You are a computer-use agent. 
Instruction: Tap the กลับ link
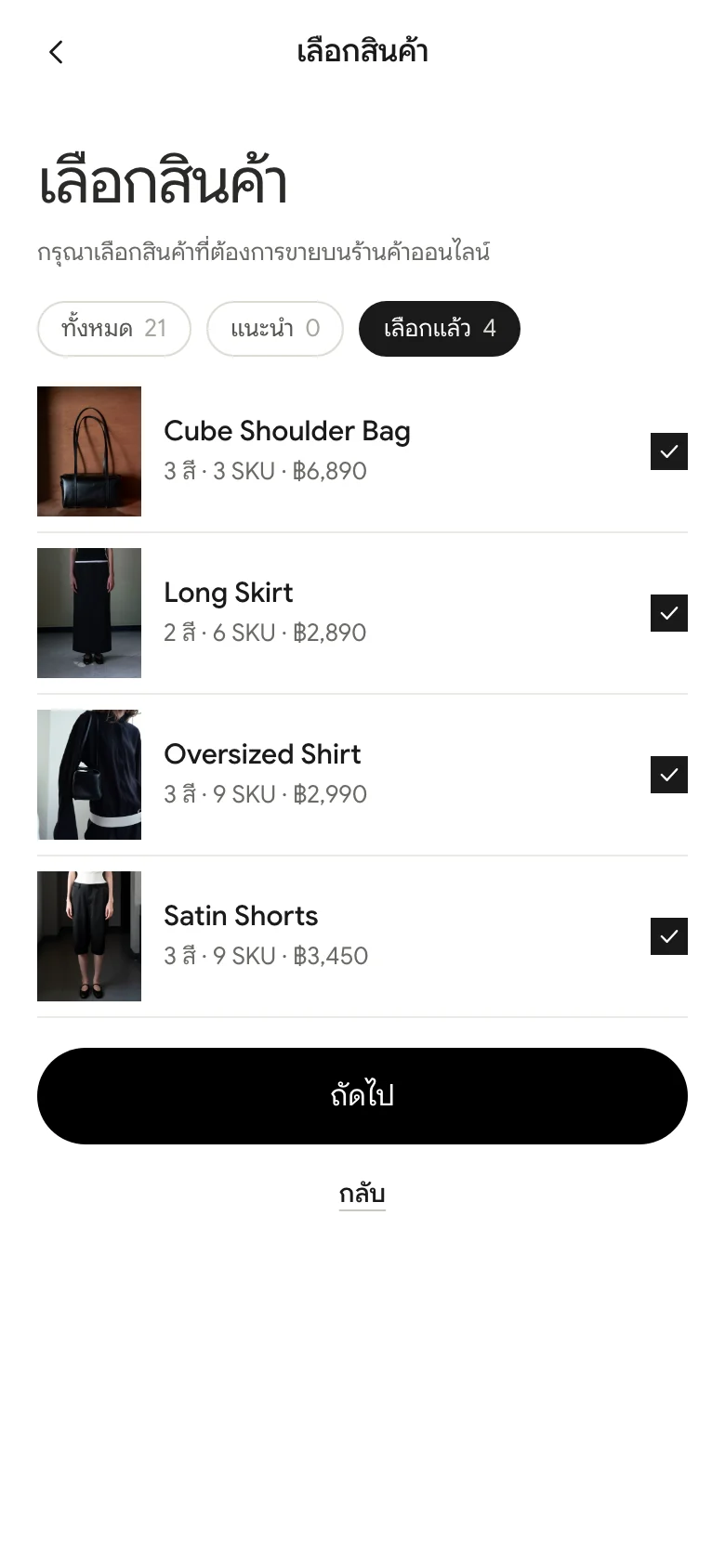(362, 1194)
